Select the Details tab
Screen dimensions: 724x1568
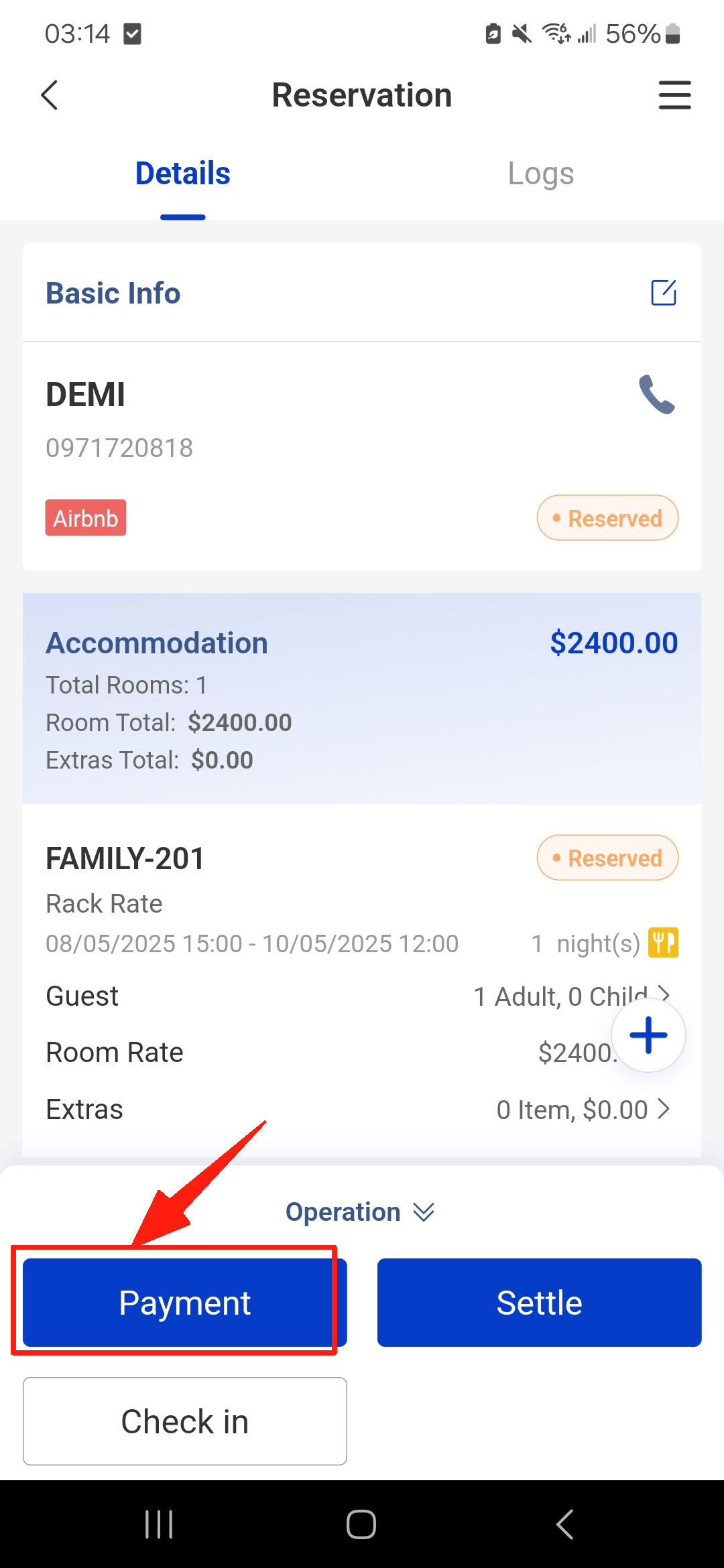point(182,174)
